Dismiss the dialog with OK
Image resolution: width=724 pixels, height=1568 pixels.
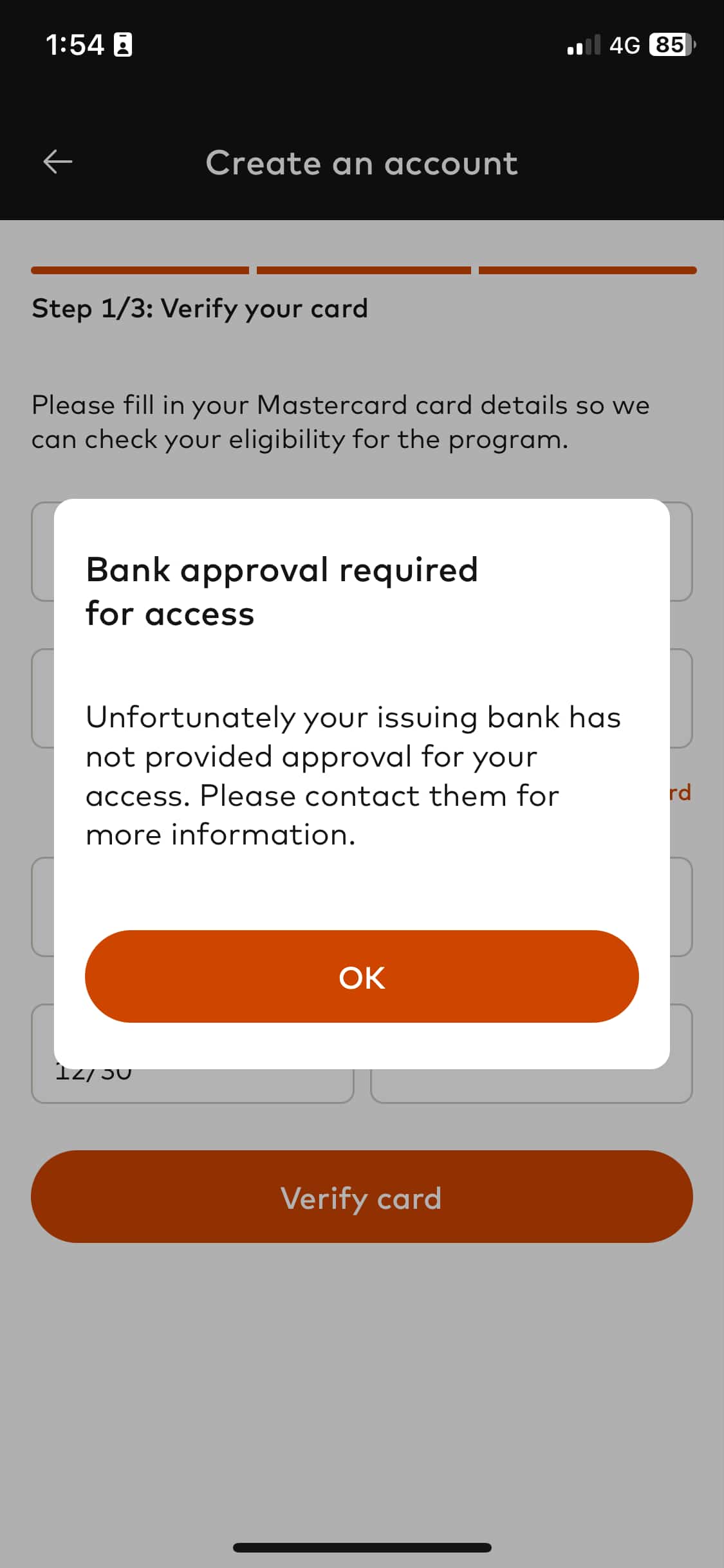coord(362,976)
